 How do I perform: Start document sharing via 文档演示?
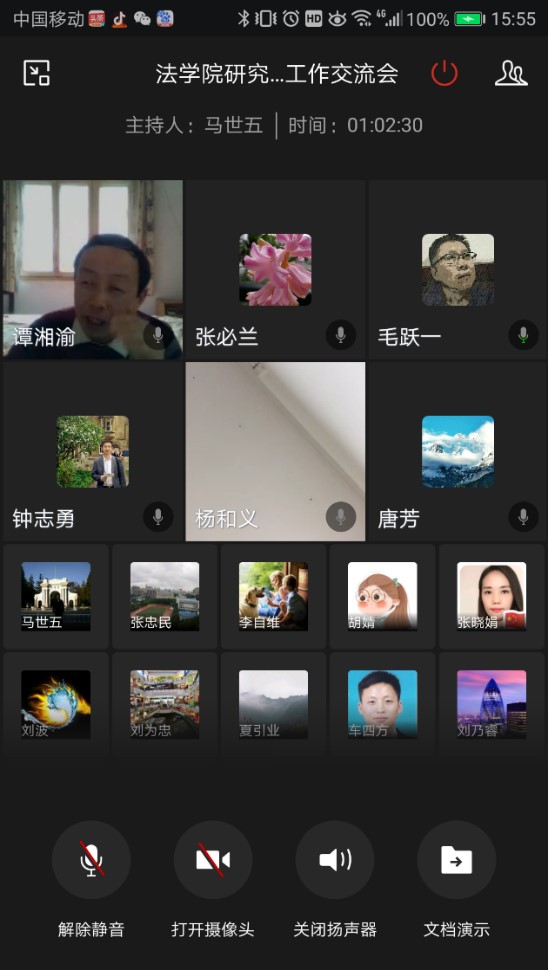(x=456, y=859)
